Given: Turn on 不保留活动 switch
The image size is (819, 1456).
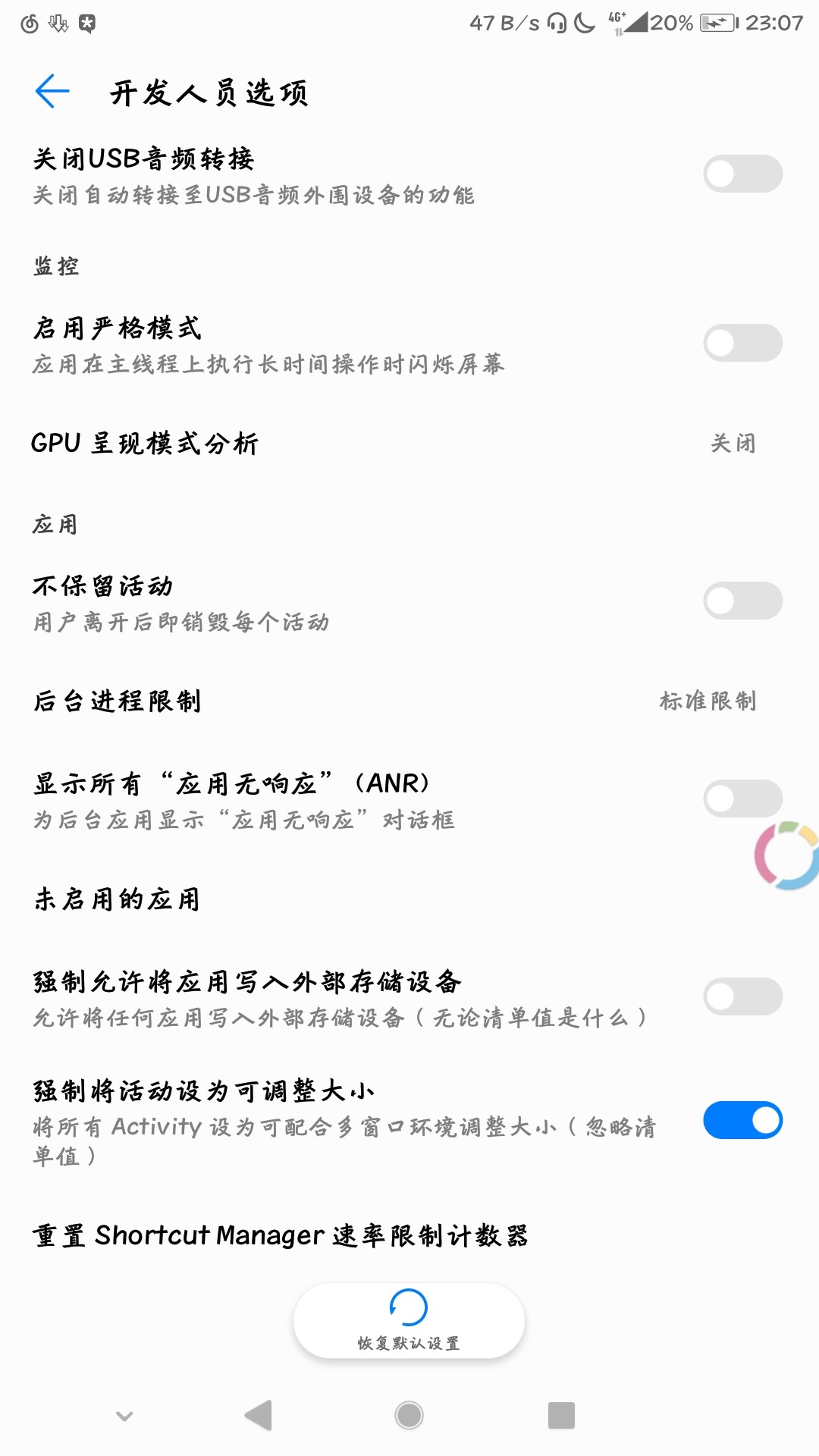Looking at the screenshot, I should click(742, 601).
